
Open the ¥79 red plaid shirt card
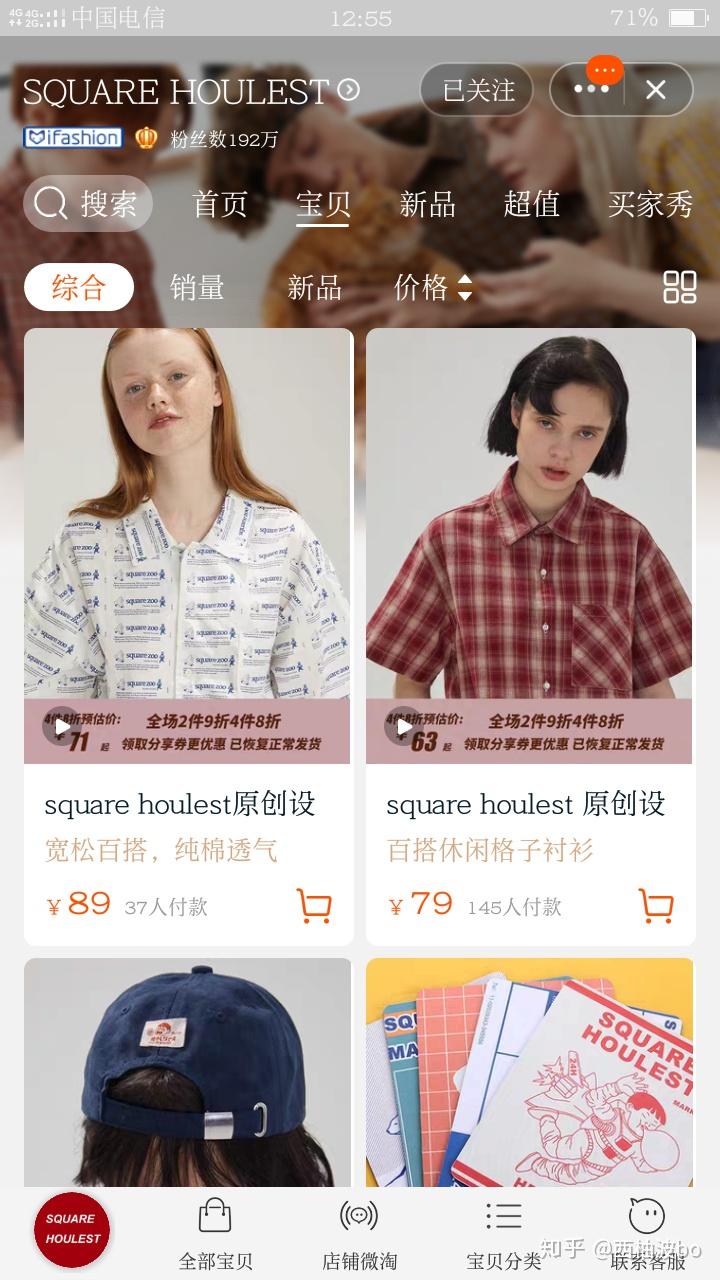pos(530,636)
